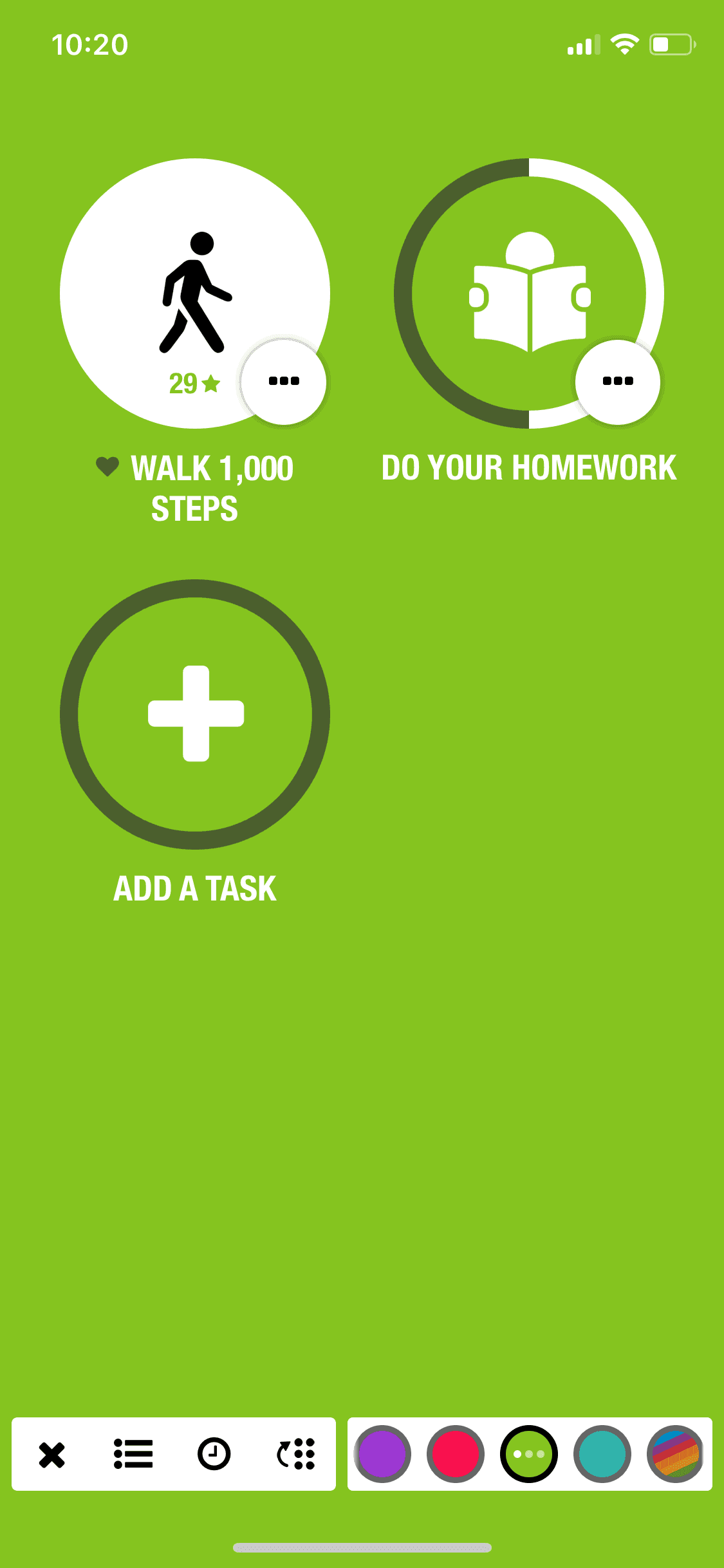The height and width of the screenshot is (1568, 724).
Task: Select the red color theme
Action: point(456,1454)
